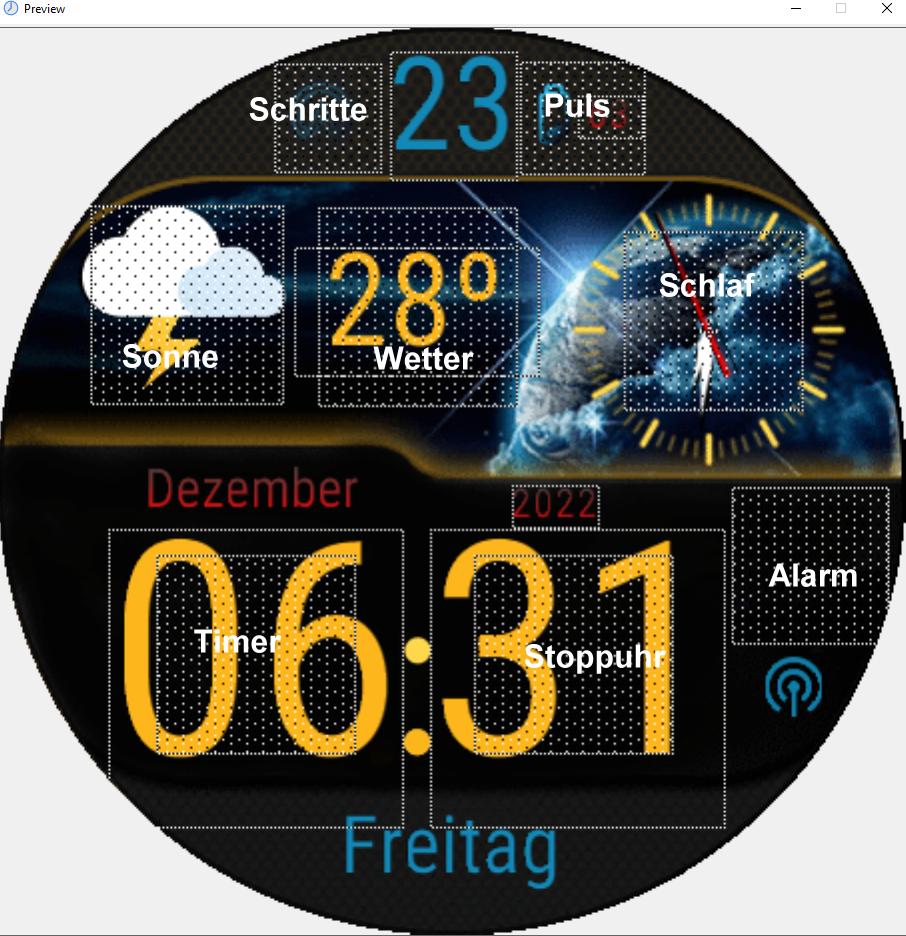
Task: Tap the Sonne shortcut zone
Action: click(187, 305)
